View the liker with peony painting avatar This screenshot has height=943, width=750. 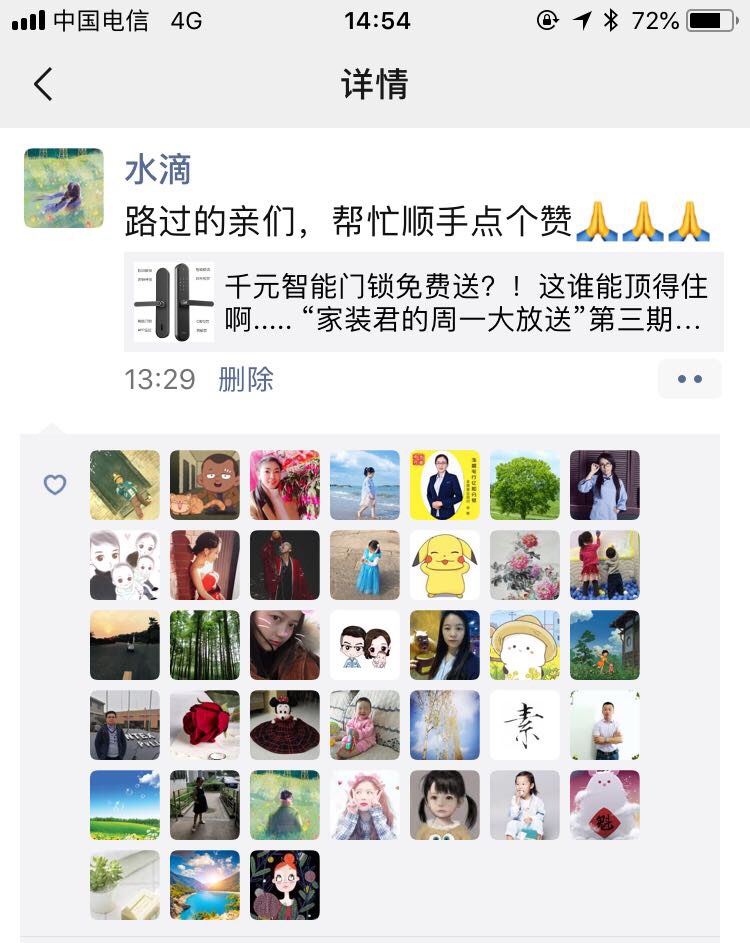[525, 565]
